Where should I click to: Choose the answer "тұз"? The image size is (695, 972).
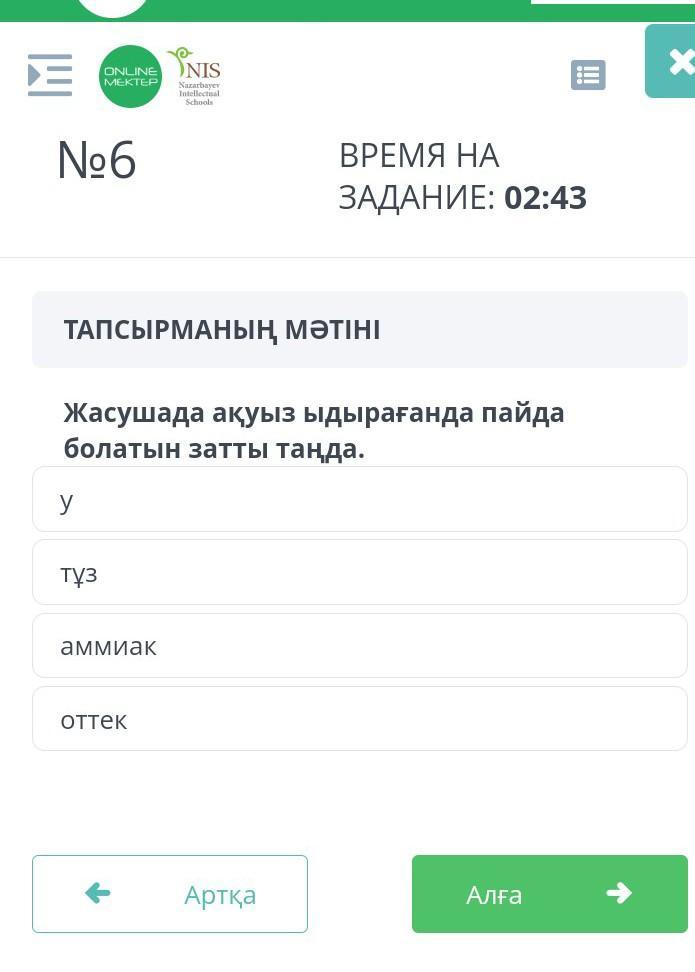click(360, 573)
